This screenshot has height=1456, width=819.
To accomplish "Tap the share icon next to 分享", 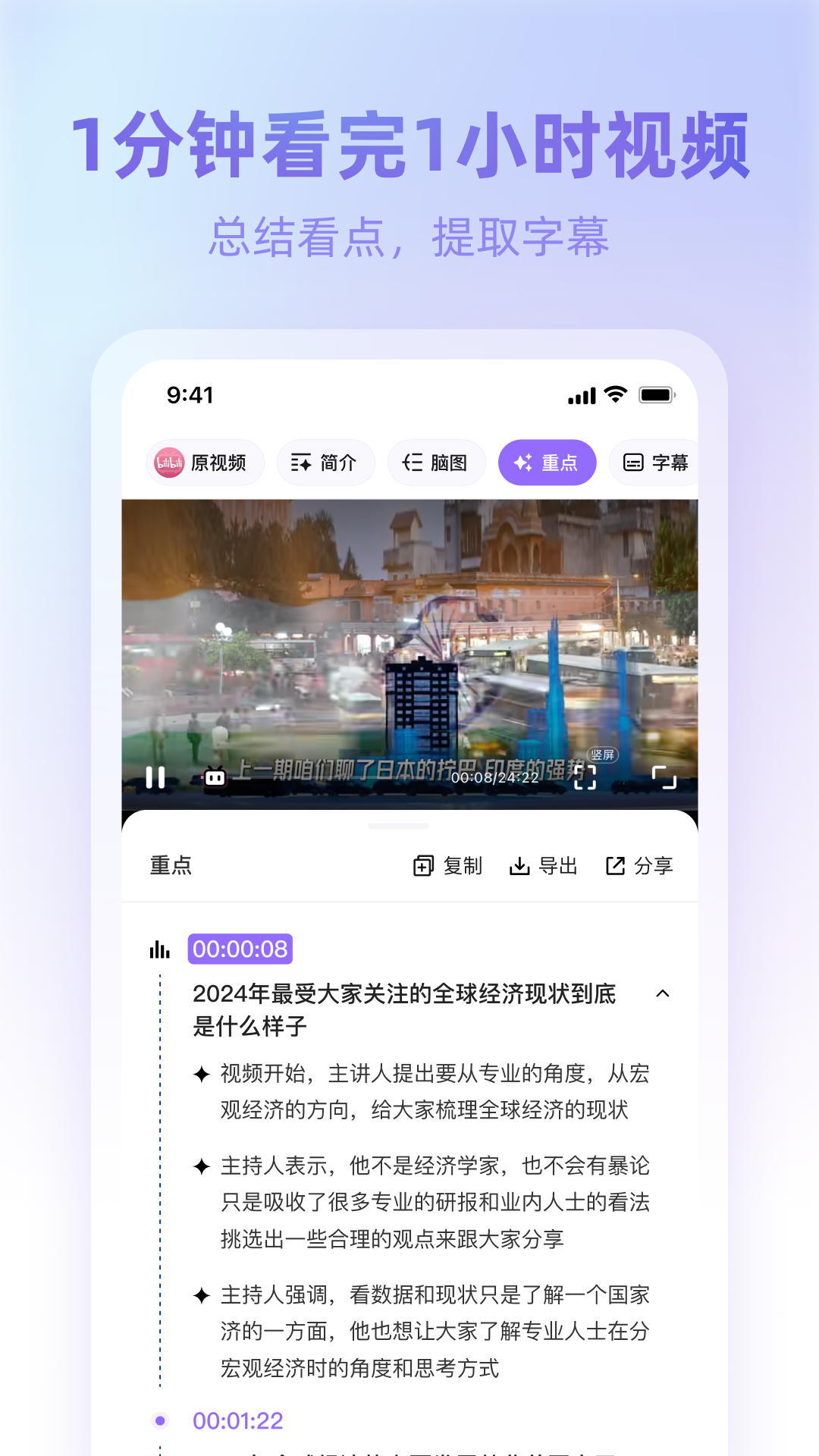I will 613,865.
